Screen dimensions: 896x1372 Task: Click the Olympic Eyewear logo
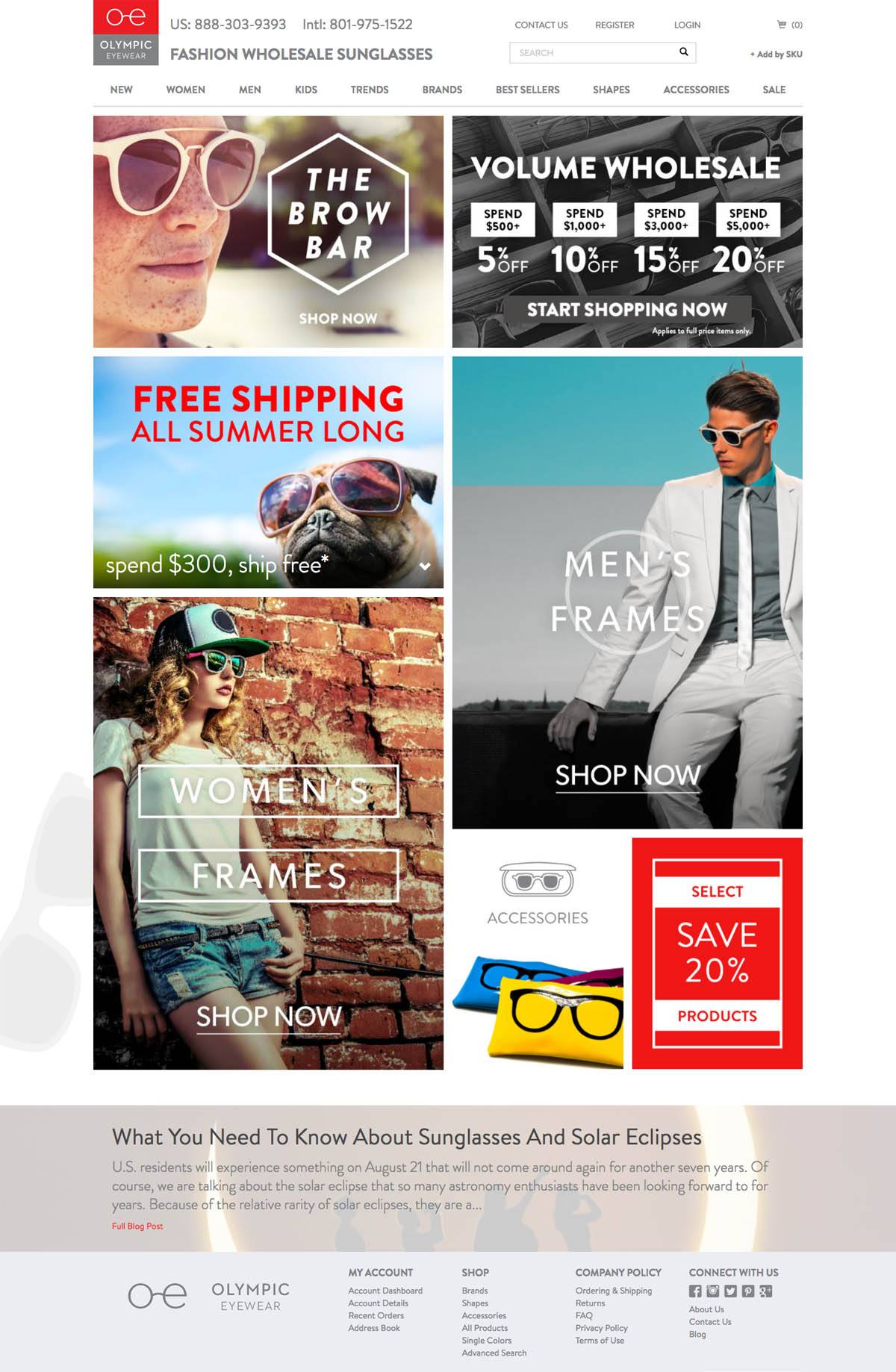pos(125,33)
